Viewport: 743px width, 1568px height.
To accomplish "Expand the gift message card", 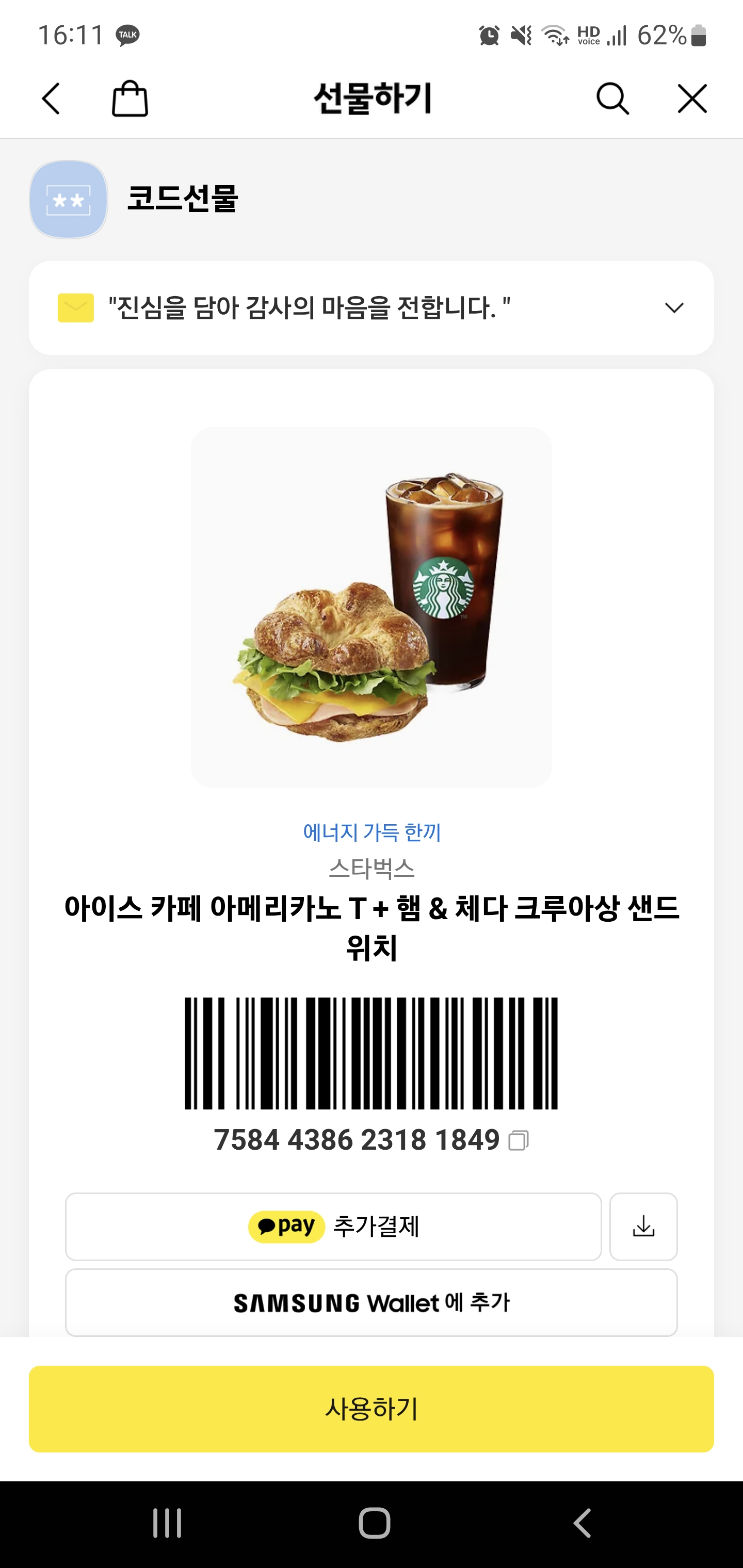I will pos(673,308).
